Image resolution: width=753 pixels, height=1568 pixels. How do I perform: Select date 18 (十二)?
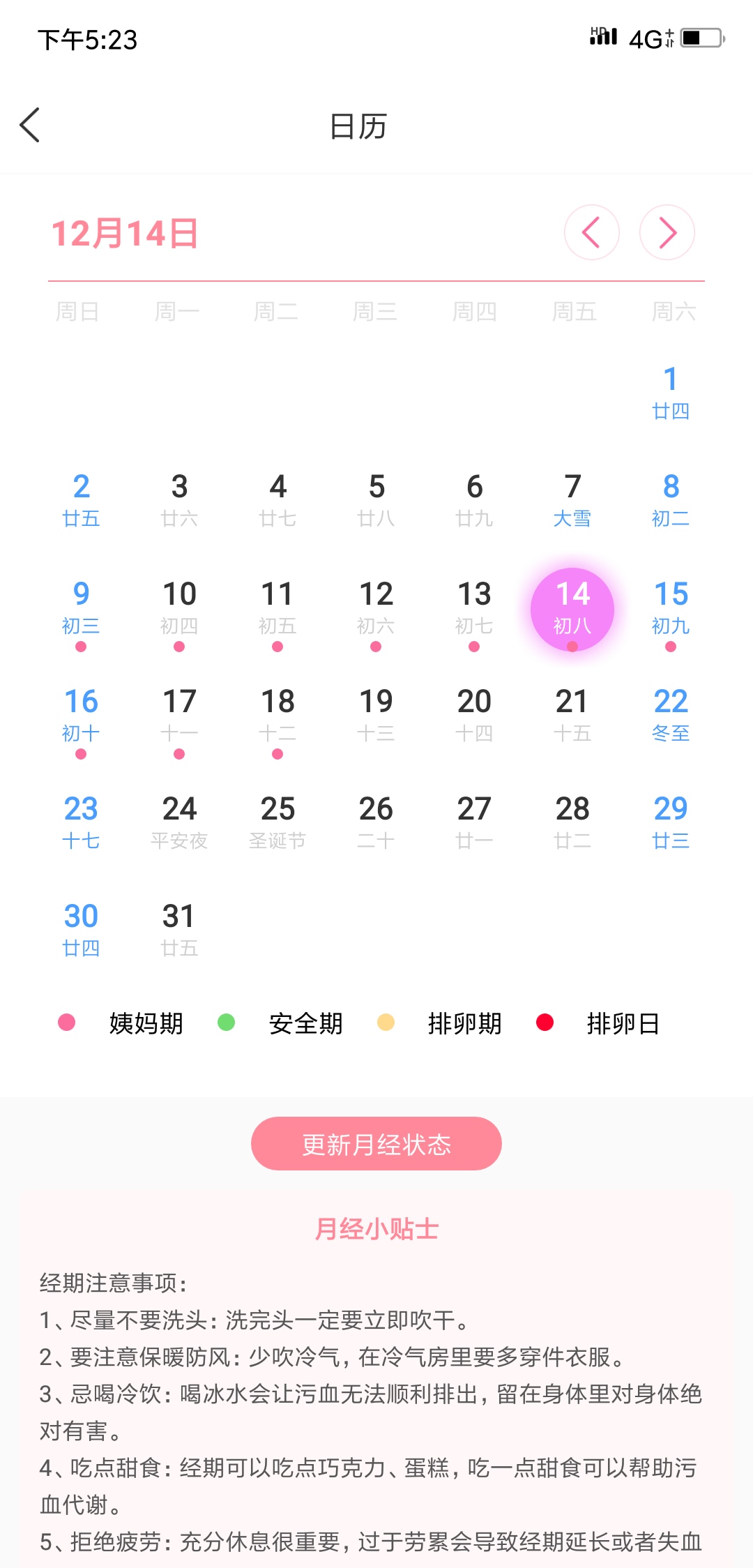[x=277, y=714]
